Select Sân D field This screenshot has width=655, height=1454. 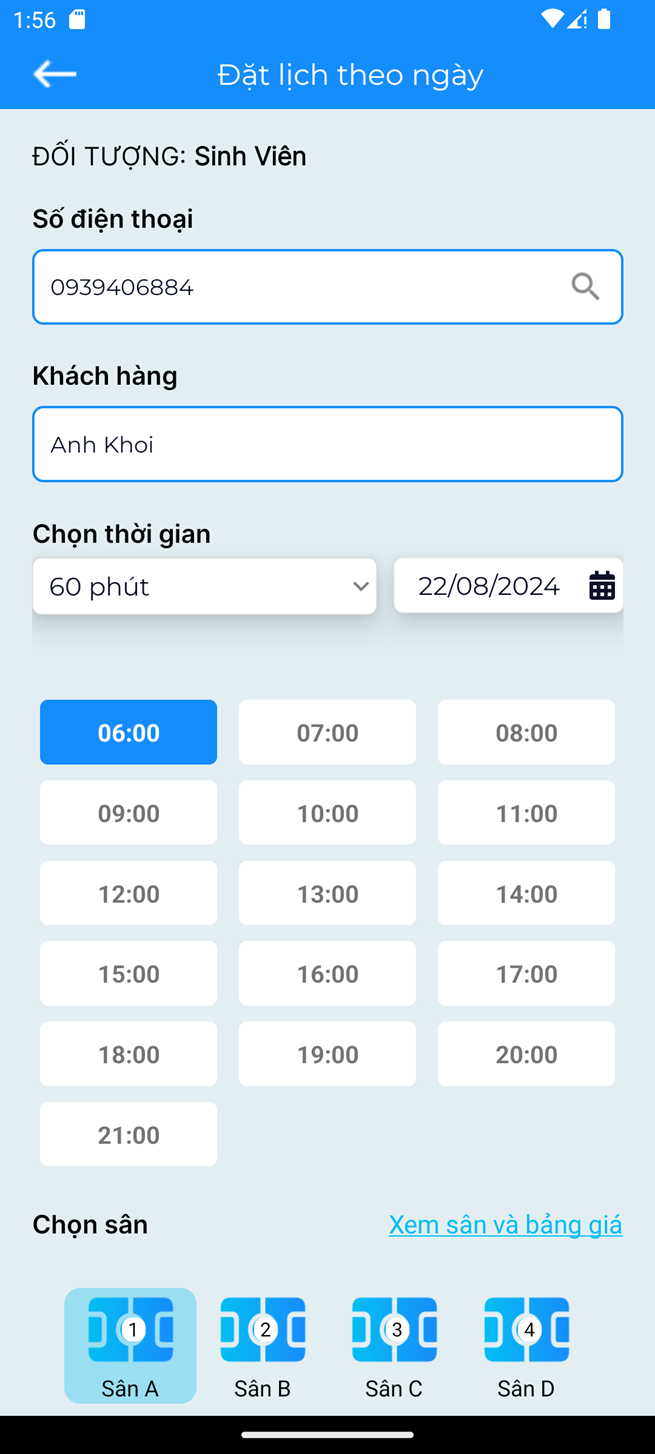[x=526, y=1346]
